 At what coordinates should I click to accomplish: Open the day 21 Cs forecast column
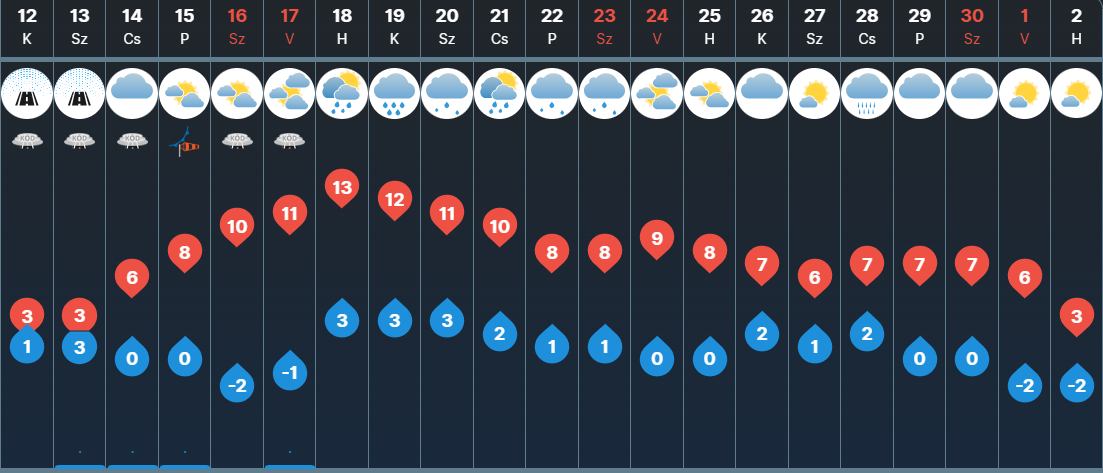point(499,27)
